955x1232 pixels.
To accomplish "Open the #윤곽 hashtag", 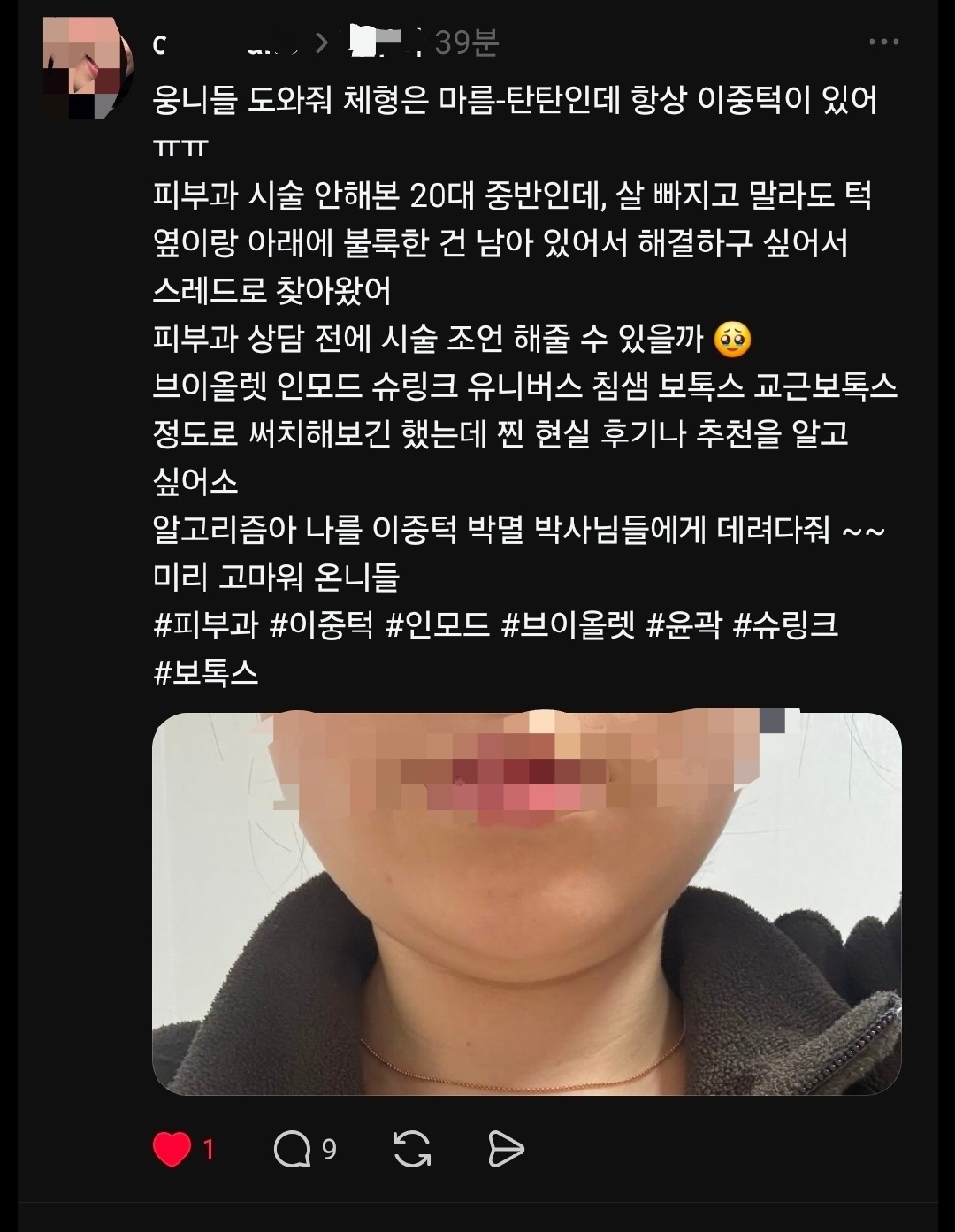I will pyautogui.click(x=684, y=625).
